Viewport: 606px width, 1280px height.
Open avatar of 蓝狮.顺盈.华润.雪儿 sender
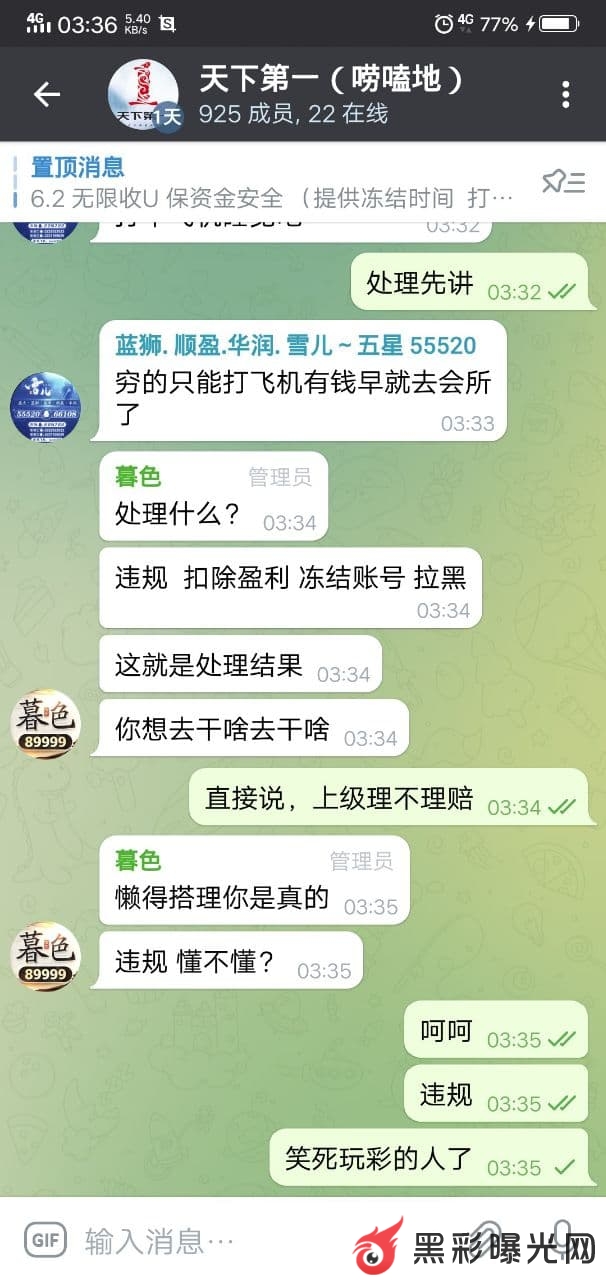[45, 406]
